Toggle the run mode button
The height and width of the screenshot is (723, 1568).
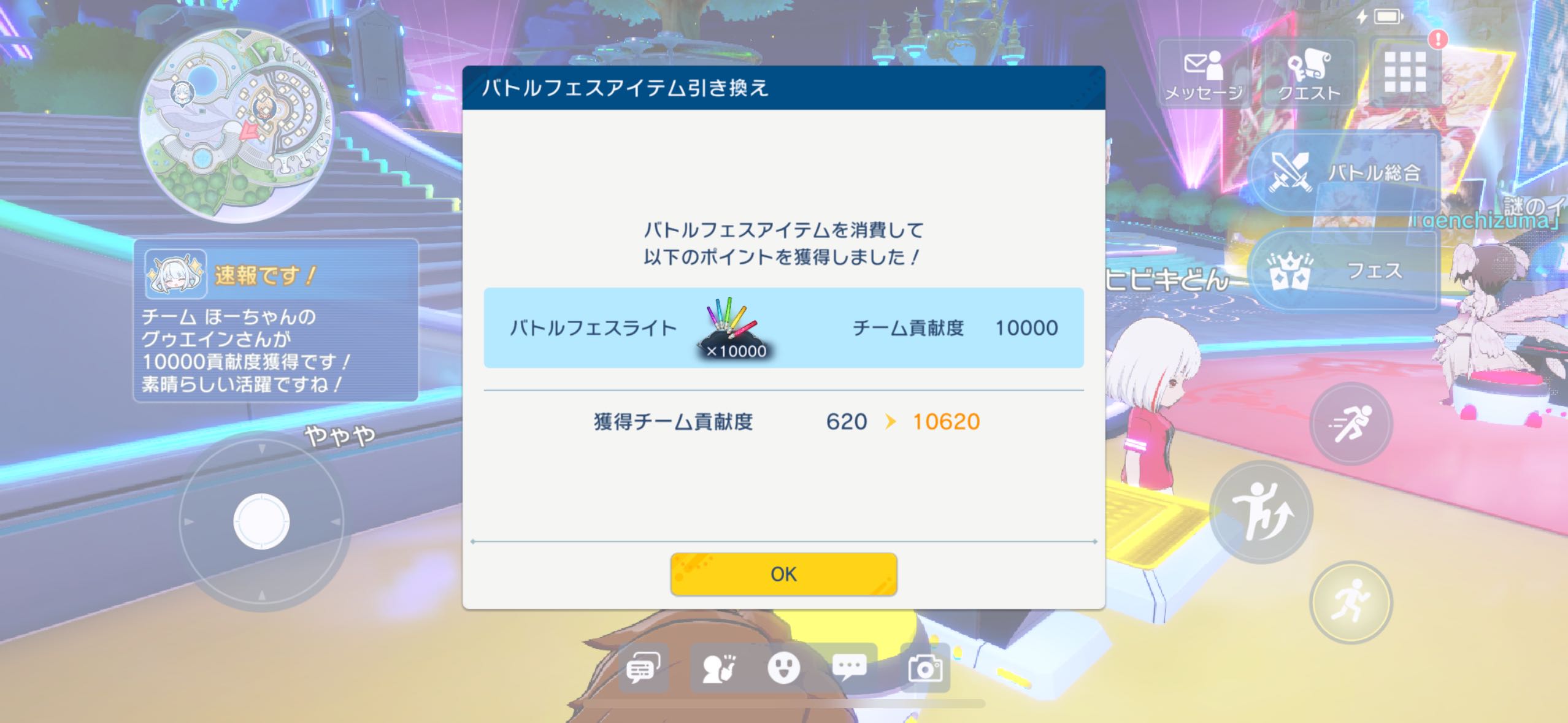click(x=1351, y=602)
